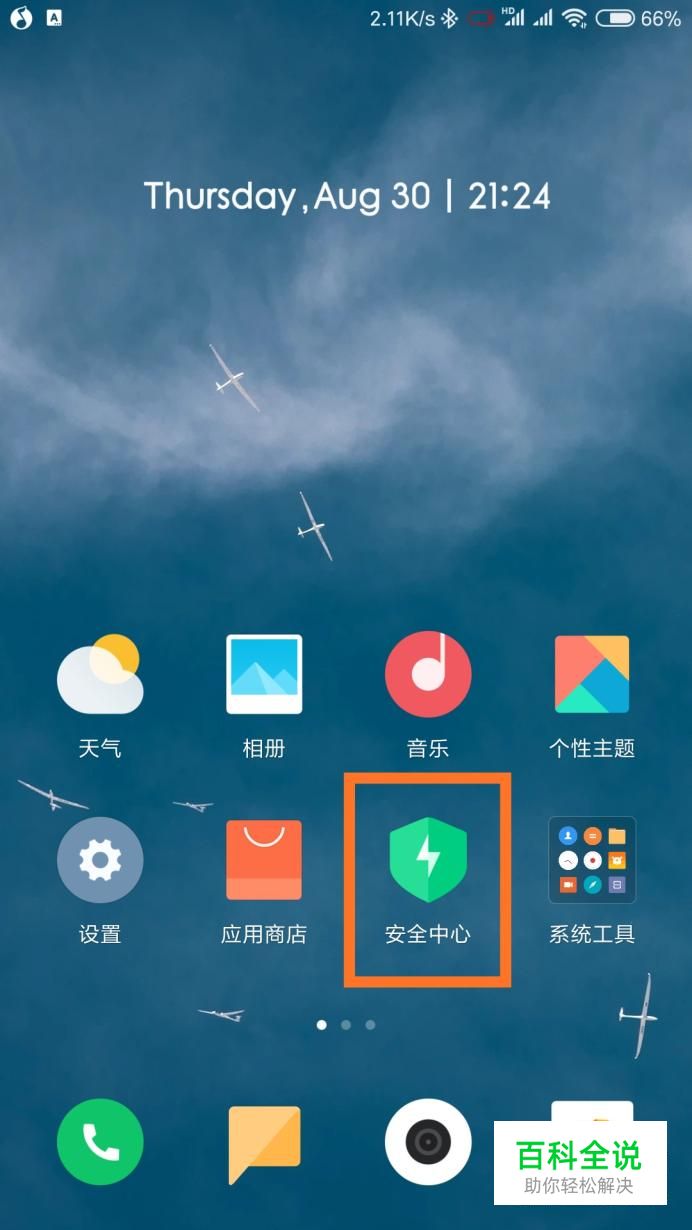Open the phone dialer in dock
The height and width of the screenshot is (1230, 692).
pyautogui.click(x=100, y=1142)
